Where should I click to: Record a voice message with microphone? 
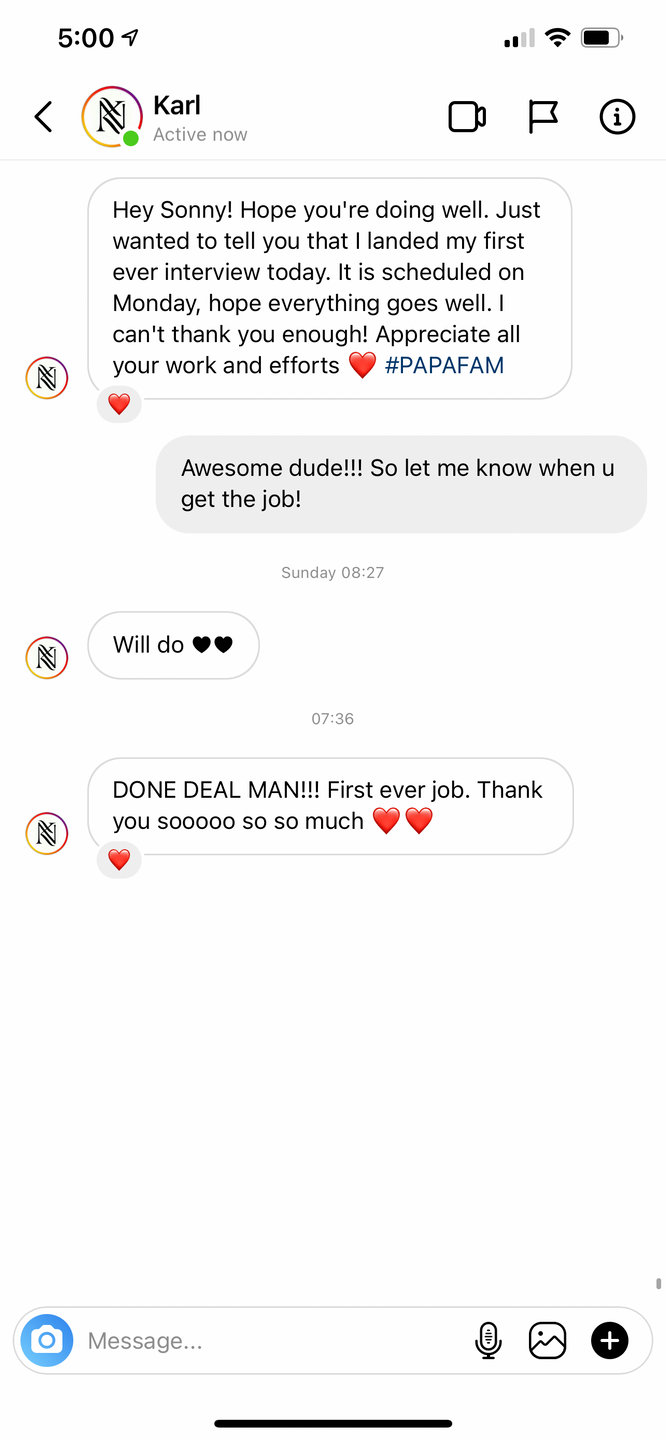488,1340
